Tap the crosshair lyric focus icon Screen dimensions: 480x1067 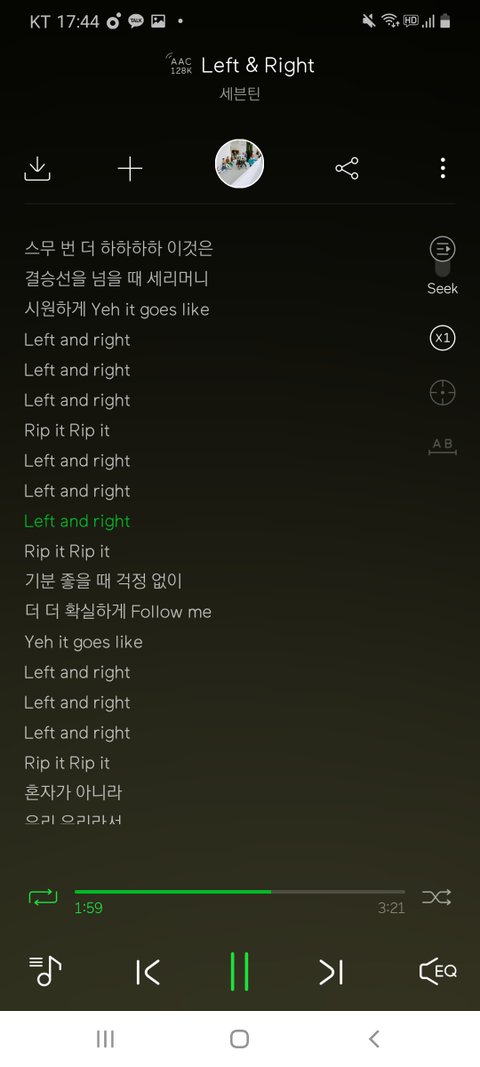coord(443,393)
